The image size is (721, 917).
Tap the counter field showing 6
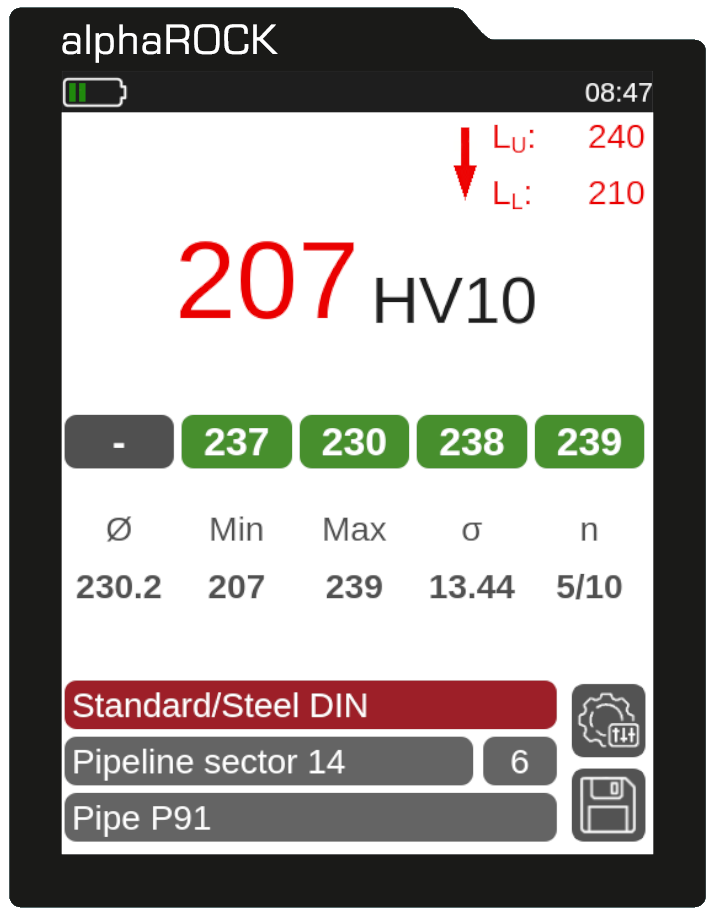coord(519,762)
